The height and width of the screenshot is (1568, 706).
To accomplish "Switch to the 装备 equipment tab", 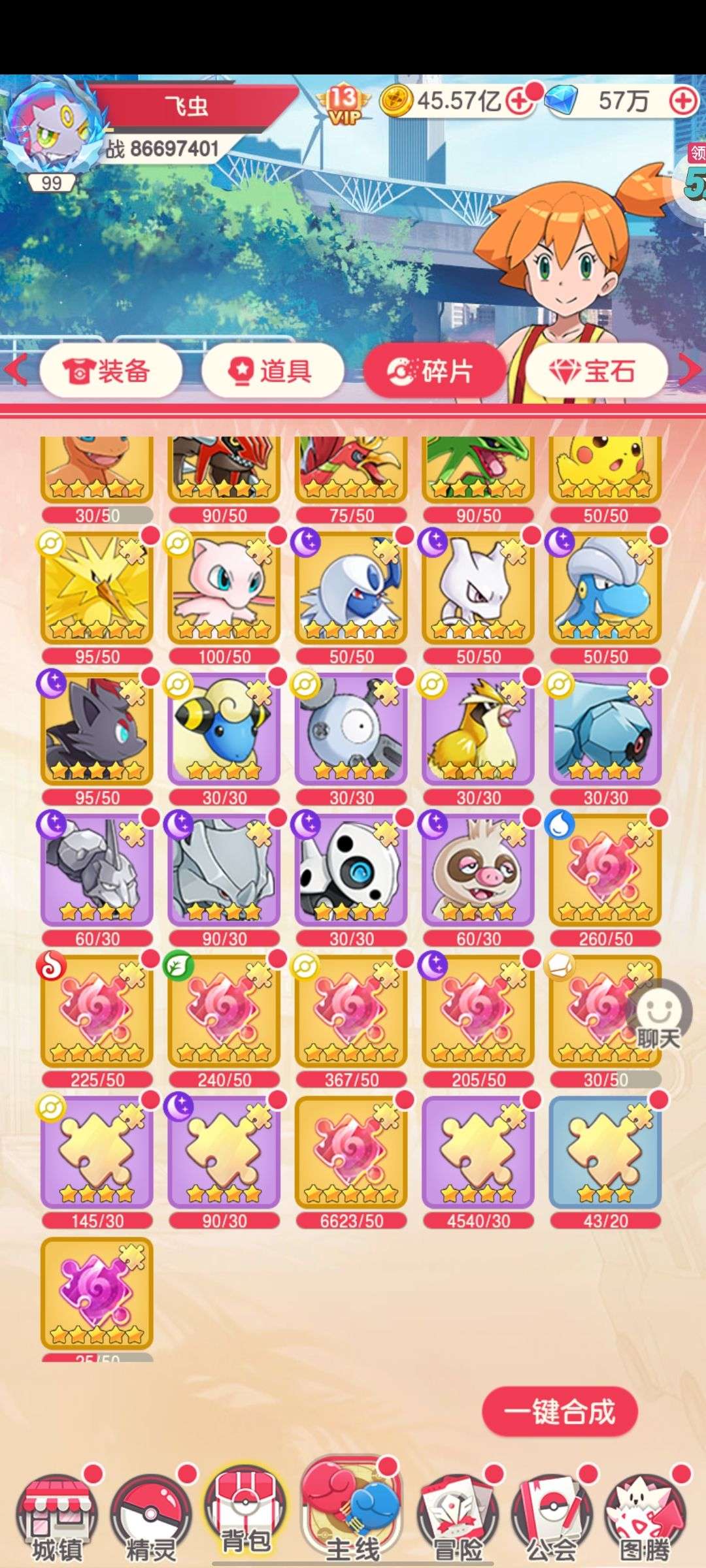I will pyautogui.click(x=110, y=370).
